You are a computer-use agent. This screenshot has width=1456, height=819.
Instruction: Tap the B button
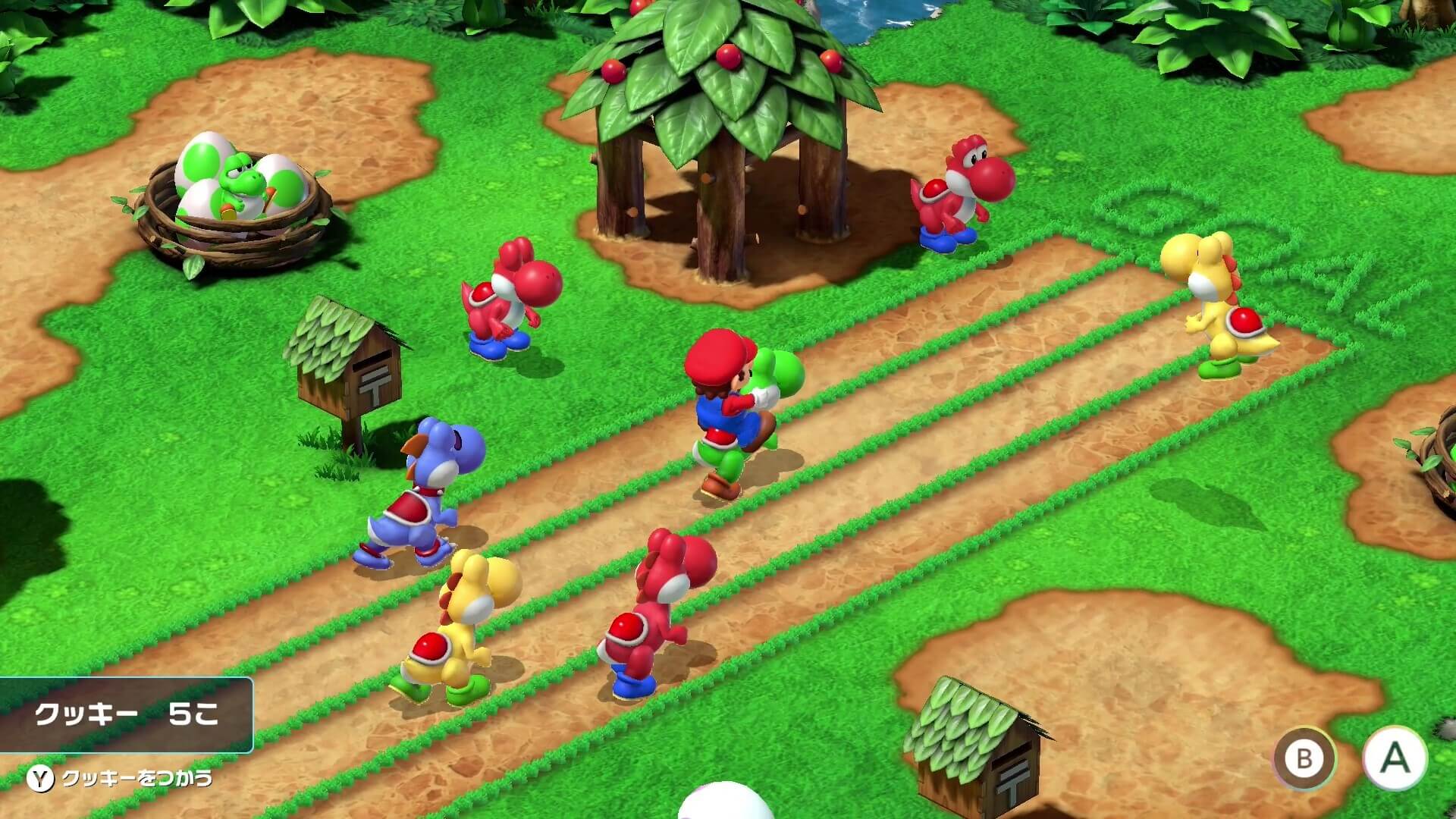pos(1304,758)
